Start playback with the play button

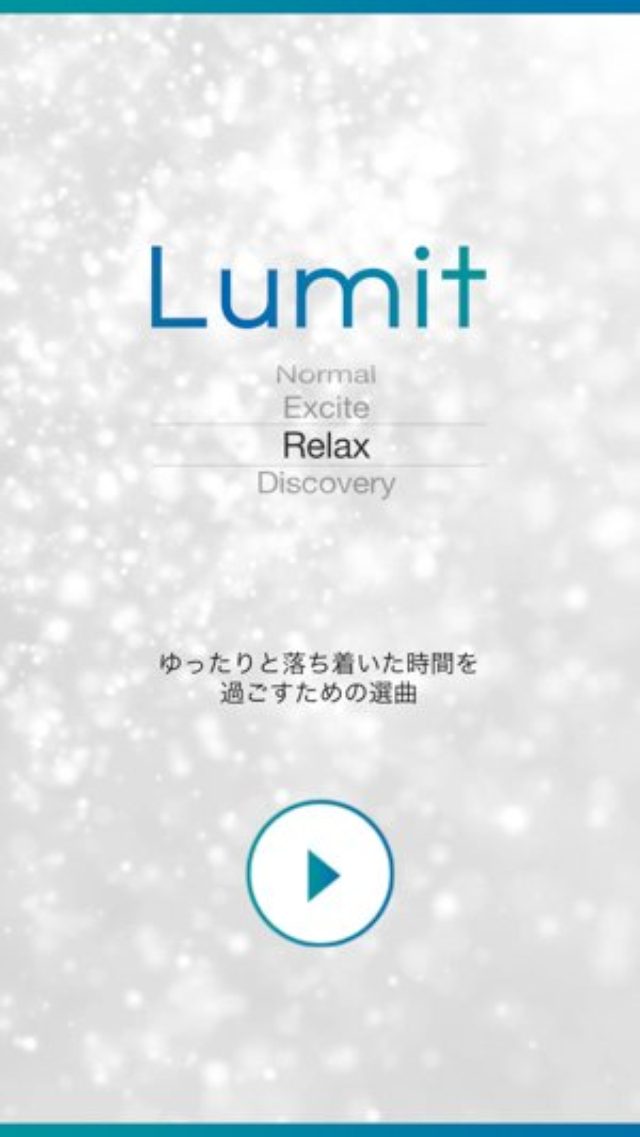[x=320, y=873]
